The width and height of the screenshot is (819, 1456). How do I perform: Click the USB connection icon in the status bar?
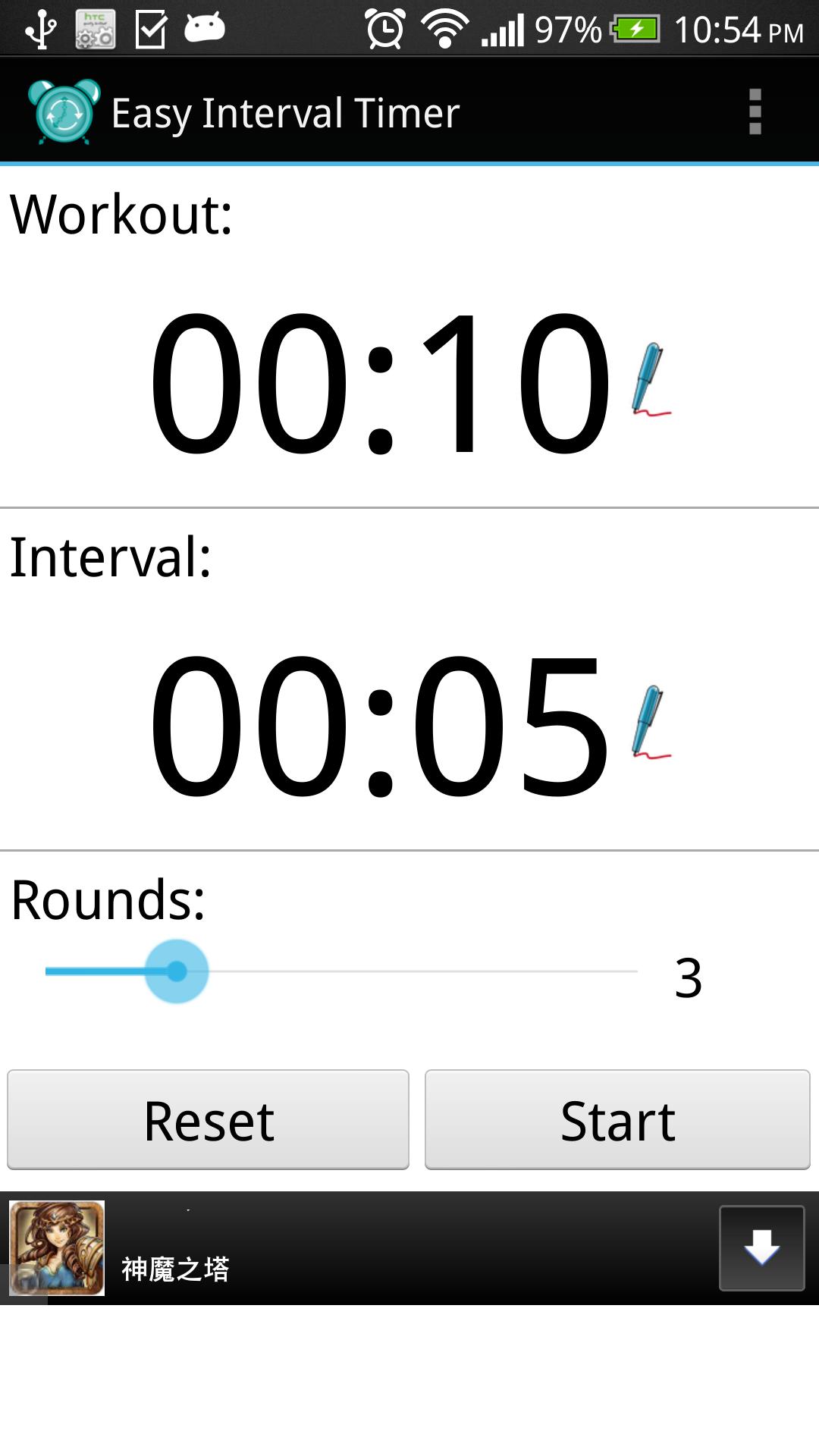coord(42,29)
